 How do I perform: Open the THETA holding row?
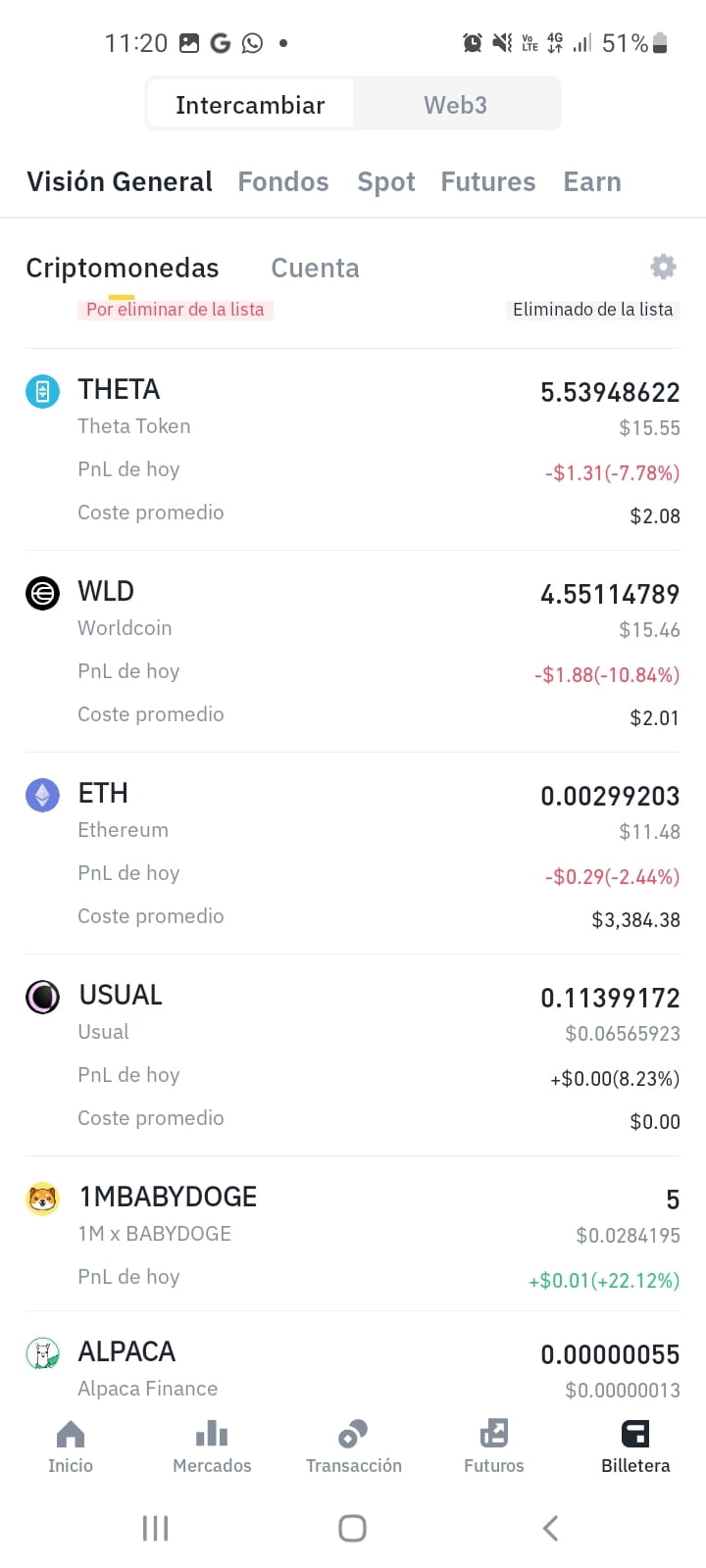tap(353, 451)
